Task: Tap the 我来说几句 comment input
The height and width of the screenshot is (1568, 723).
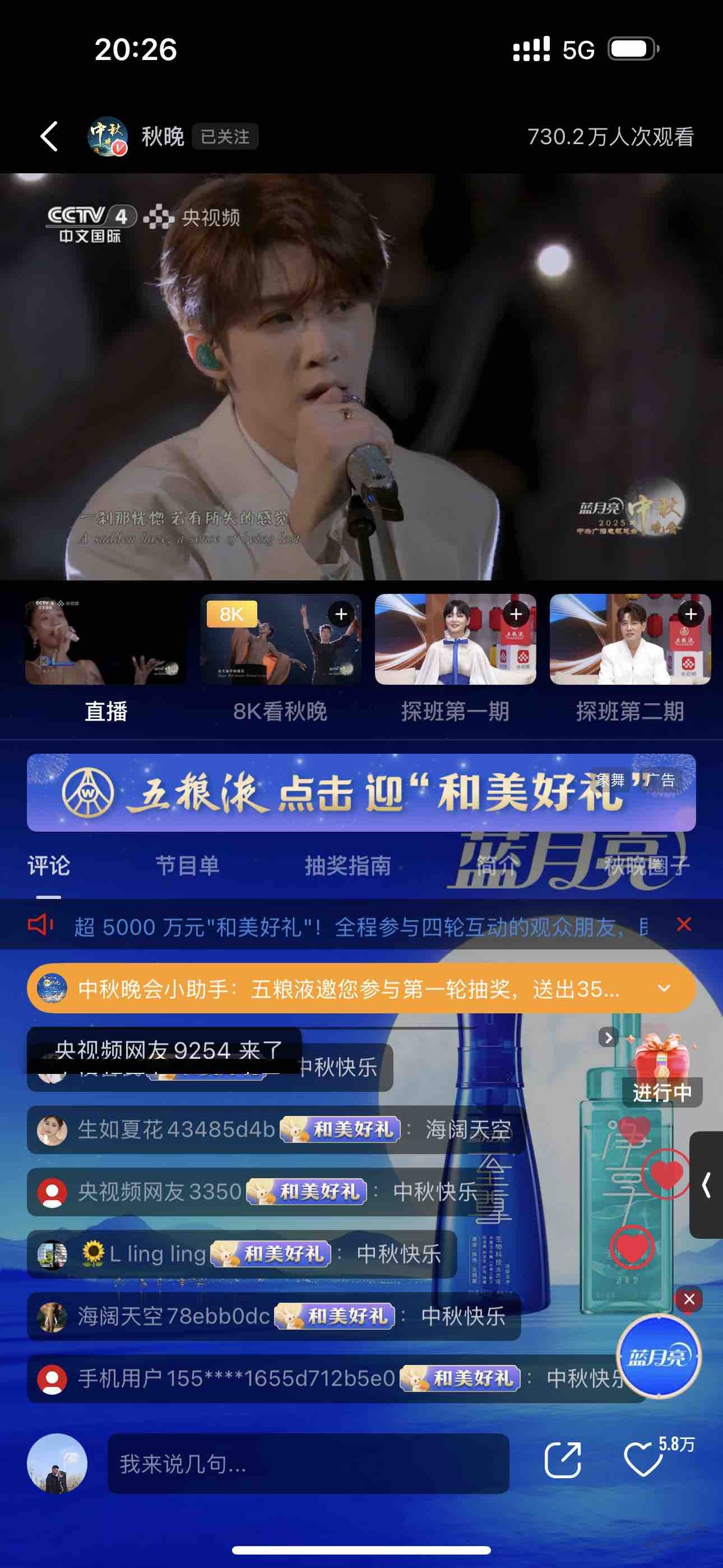Action: coord(308,1463)
